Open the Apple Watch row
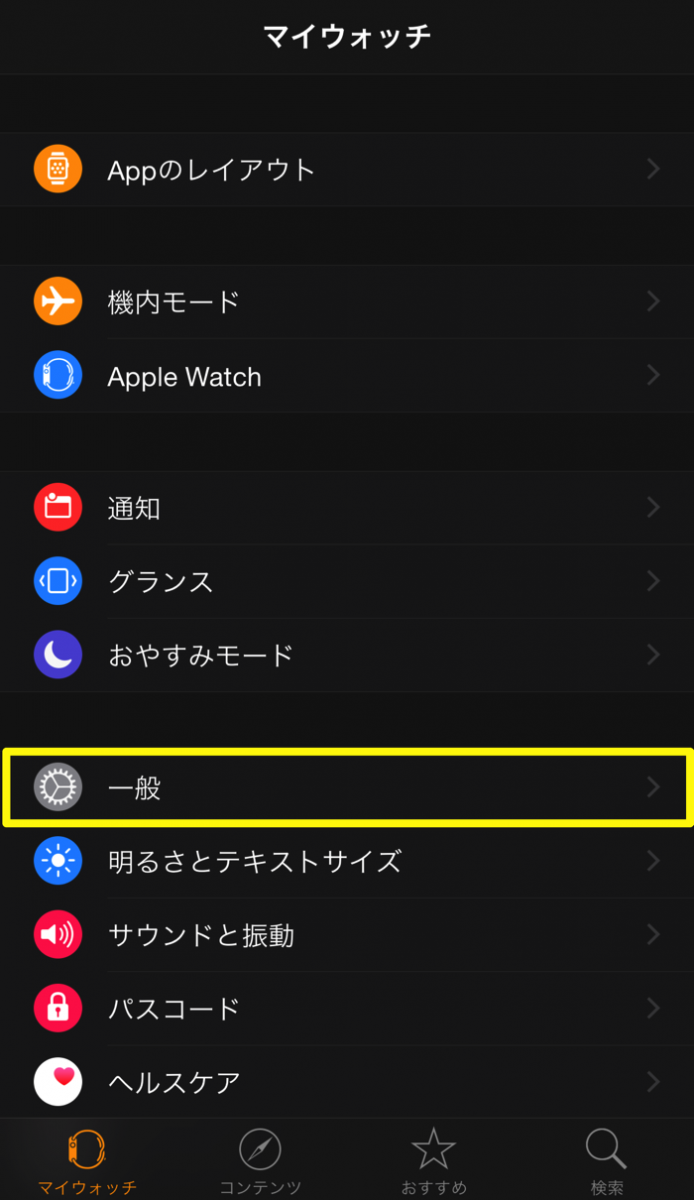The image size is (694, 1200). click(x=346, y=377)
